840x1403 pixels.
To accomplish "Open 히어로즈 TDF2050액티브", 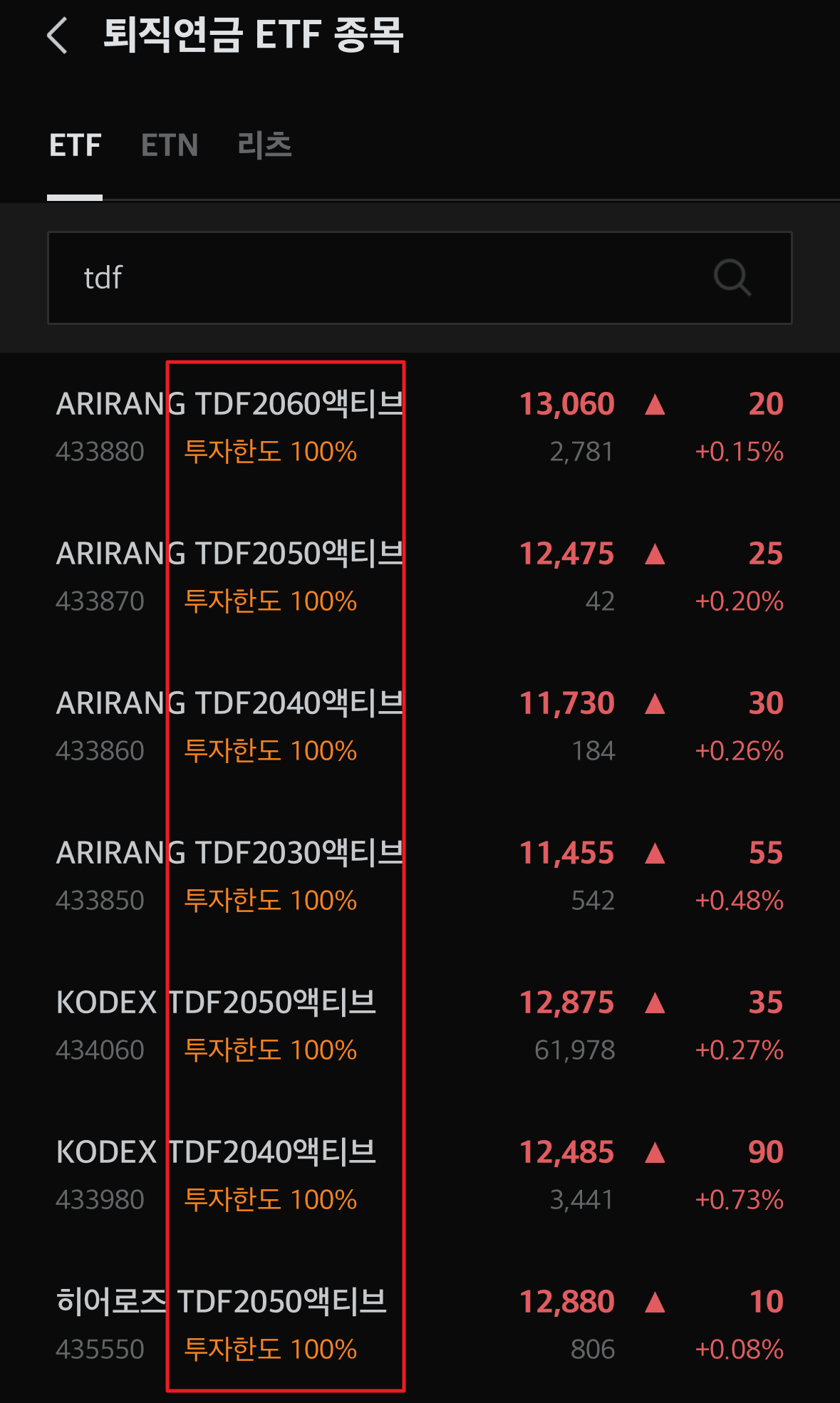I will point(420,1325).
